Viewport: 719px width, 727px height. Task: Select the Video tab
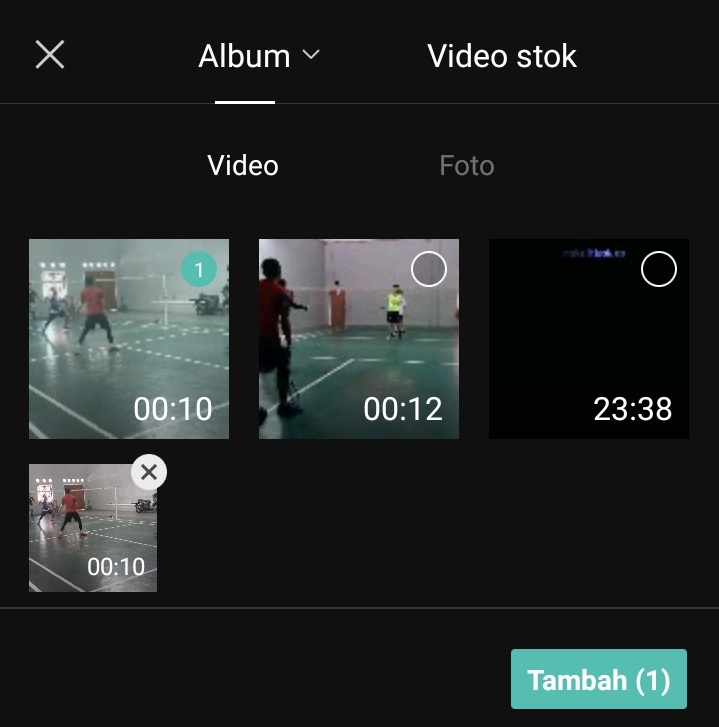pos(242,166)
